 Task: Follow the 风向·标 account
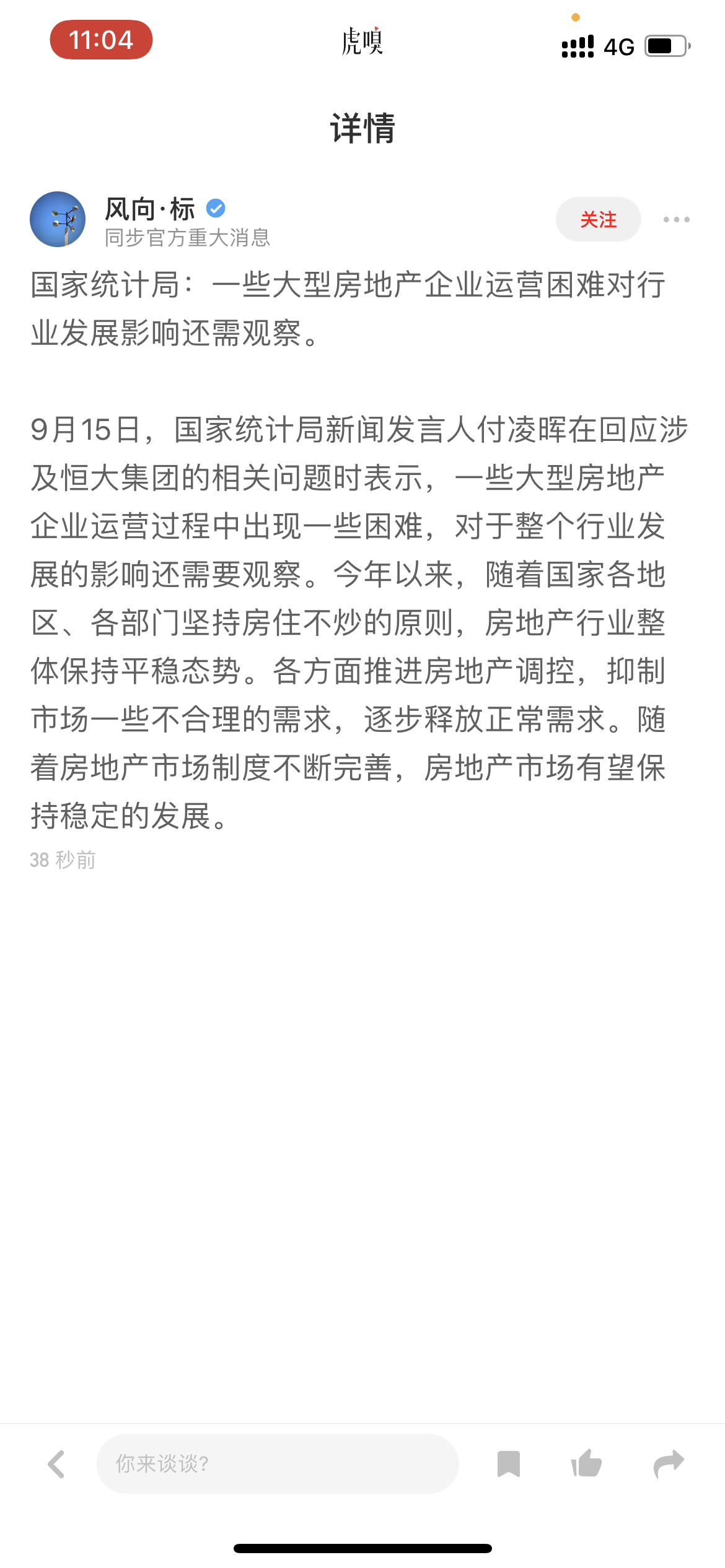(x=598, y=219)
